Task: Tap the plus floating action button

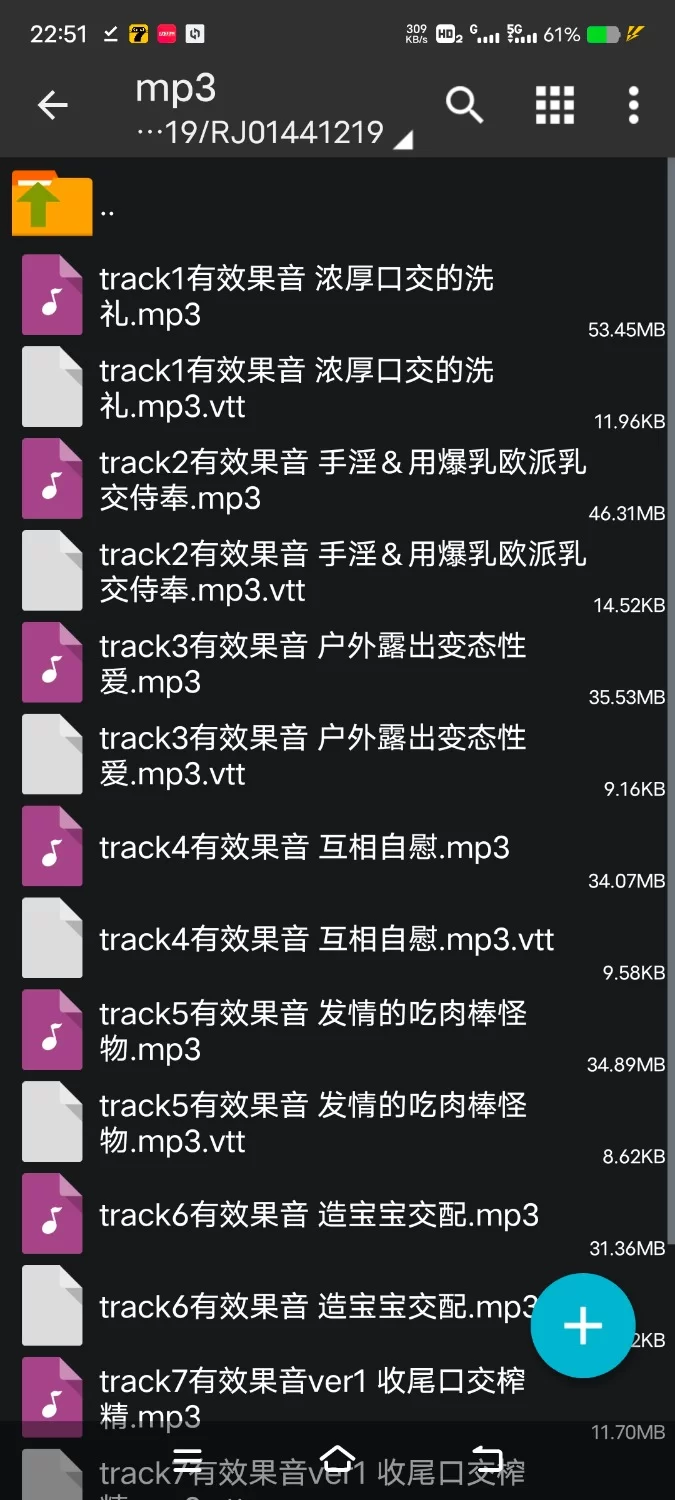Action: click(x=582, y=1326)
